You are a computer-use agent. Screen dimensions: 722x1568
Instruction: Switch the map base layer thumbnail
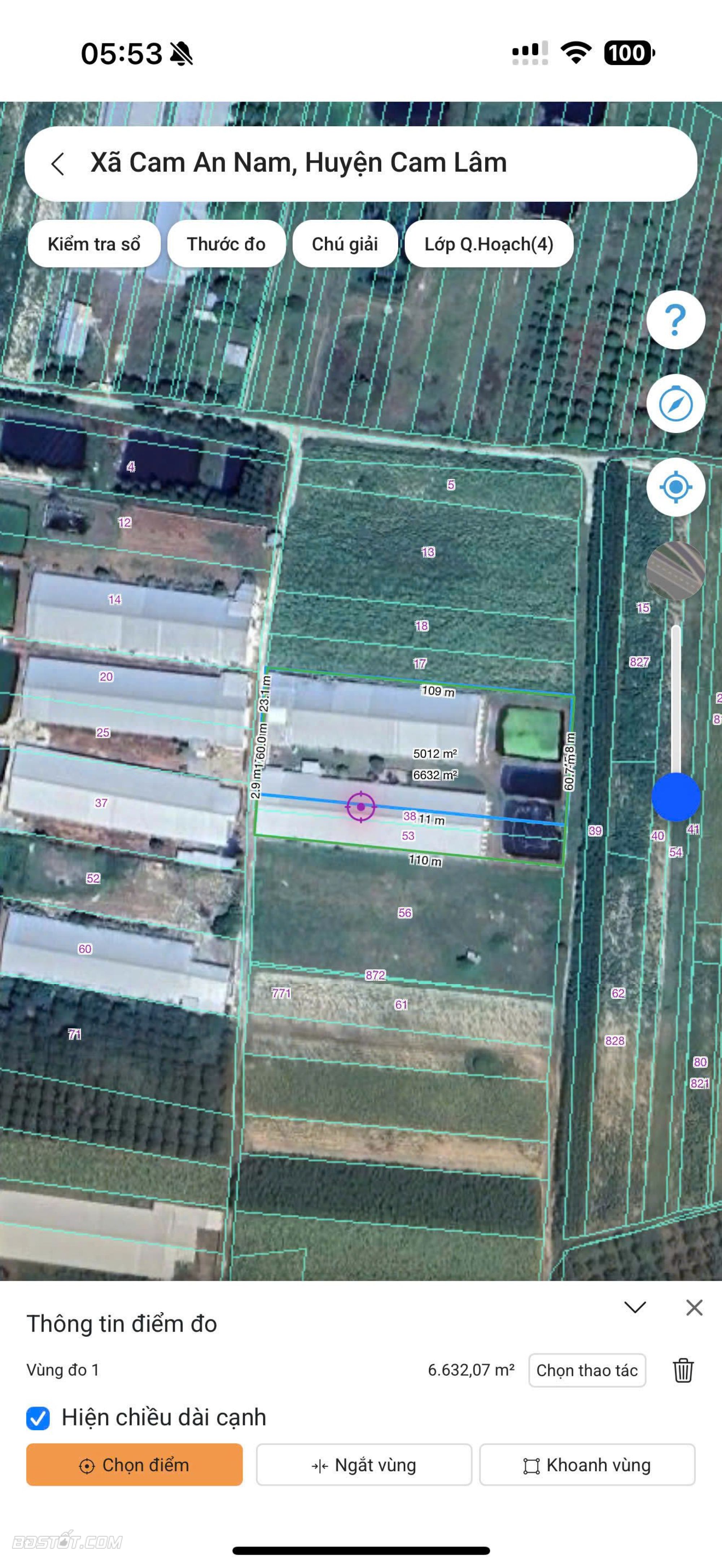(x=675, y=571)
